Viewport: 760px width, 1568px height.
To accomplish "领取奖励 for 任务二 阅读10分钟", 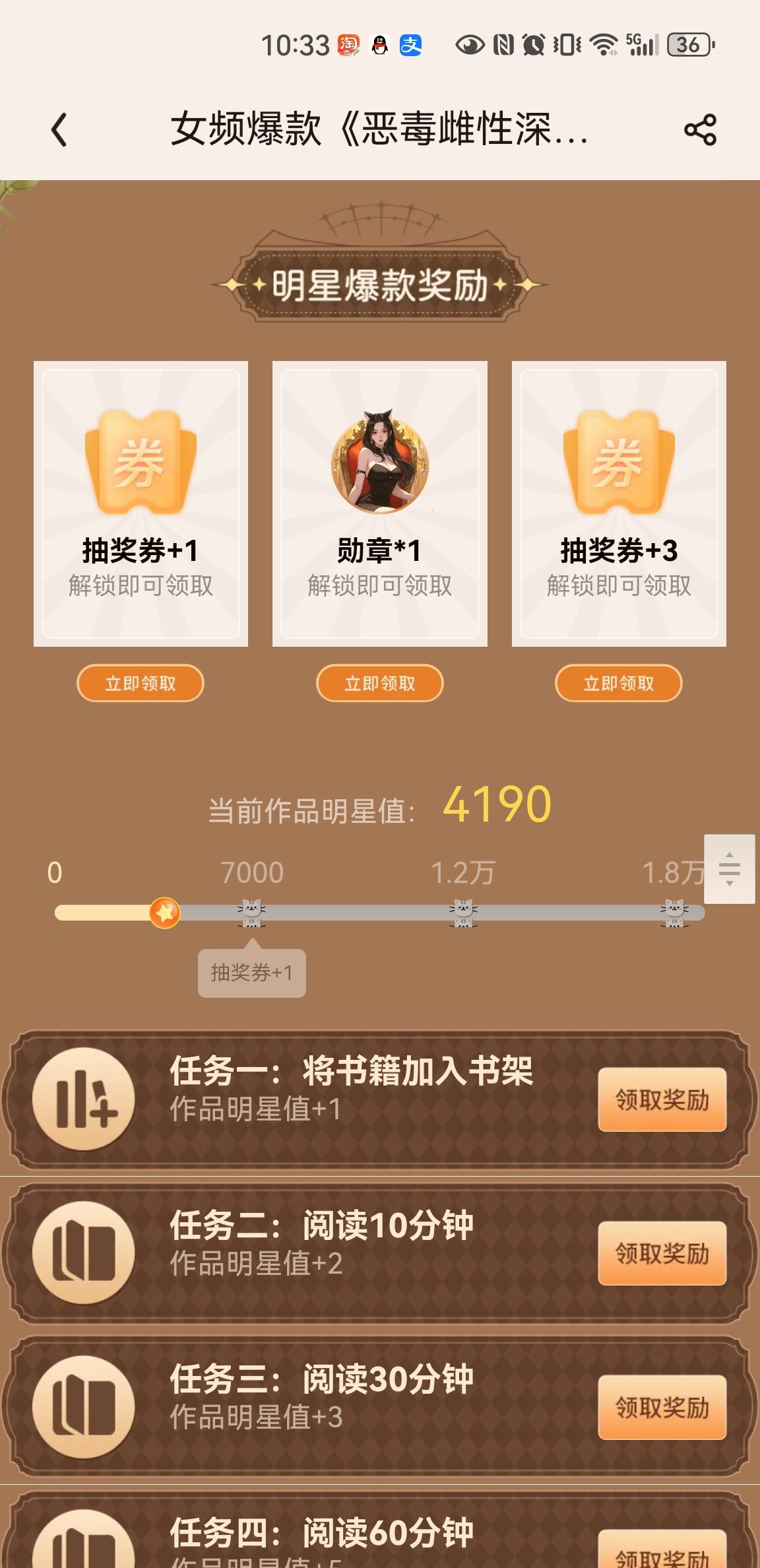I will coord(662,1253).
